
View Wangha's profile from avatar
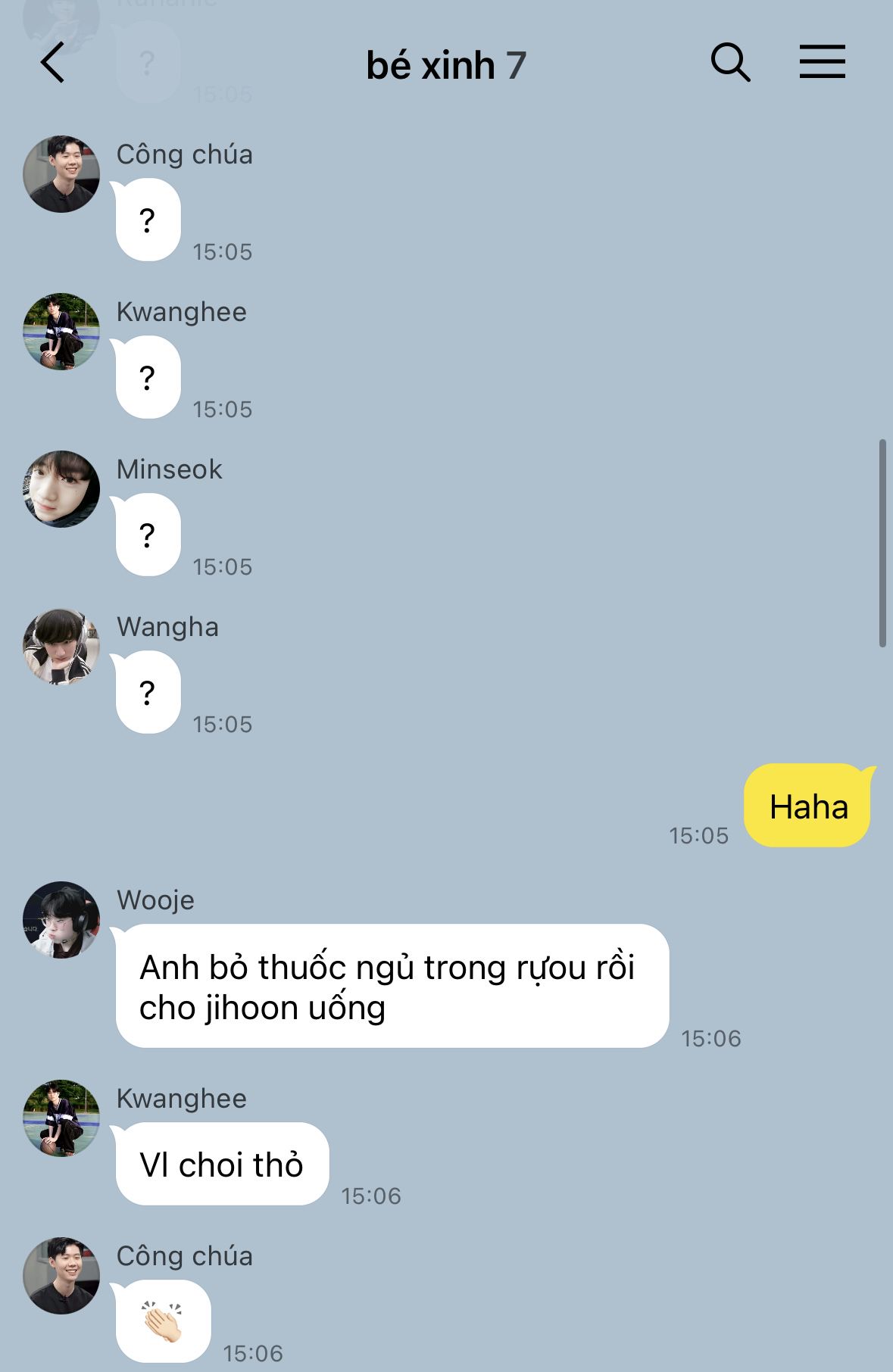pyautogui.click(x=61, y=647)
